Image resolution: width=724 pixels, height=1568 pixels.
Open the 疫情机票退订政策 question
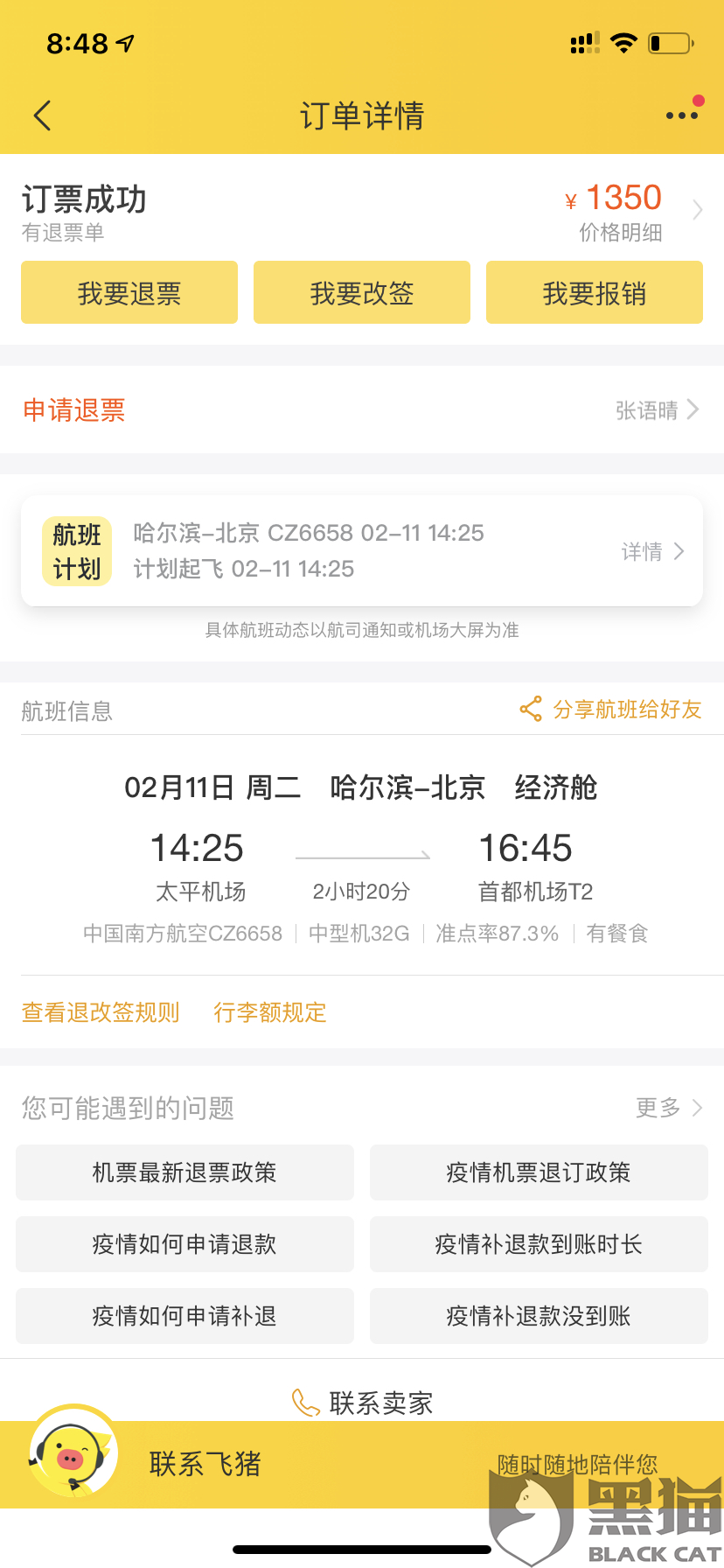point(539,1172)
